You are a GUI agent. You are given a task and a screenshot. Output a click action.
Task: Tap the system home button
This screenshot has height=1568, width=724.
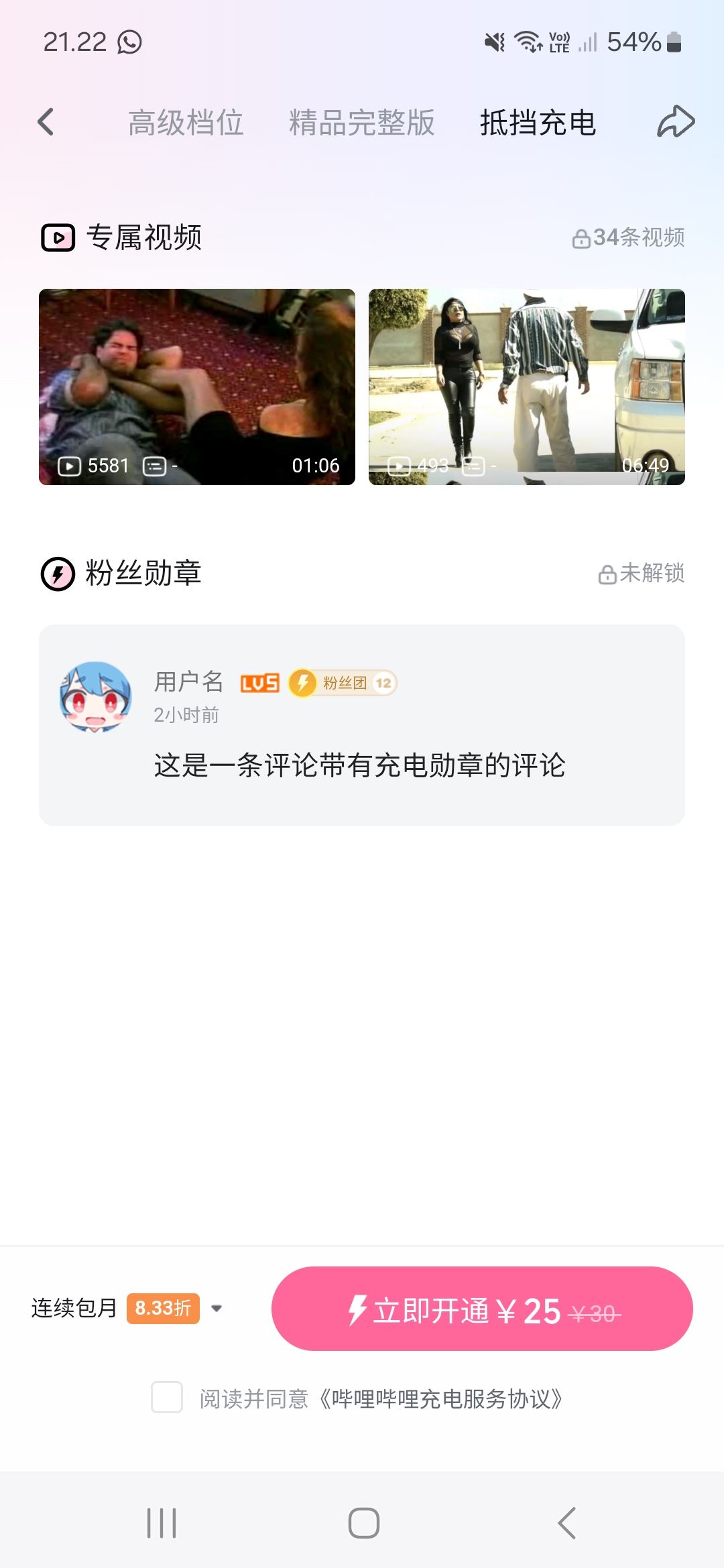click(363, 1523)
